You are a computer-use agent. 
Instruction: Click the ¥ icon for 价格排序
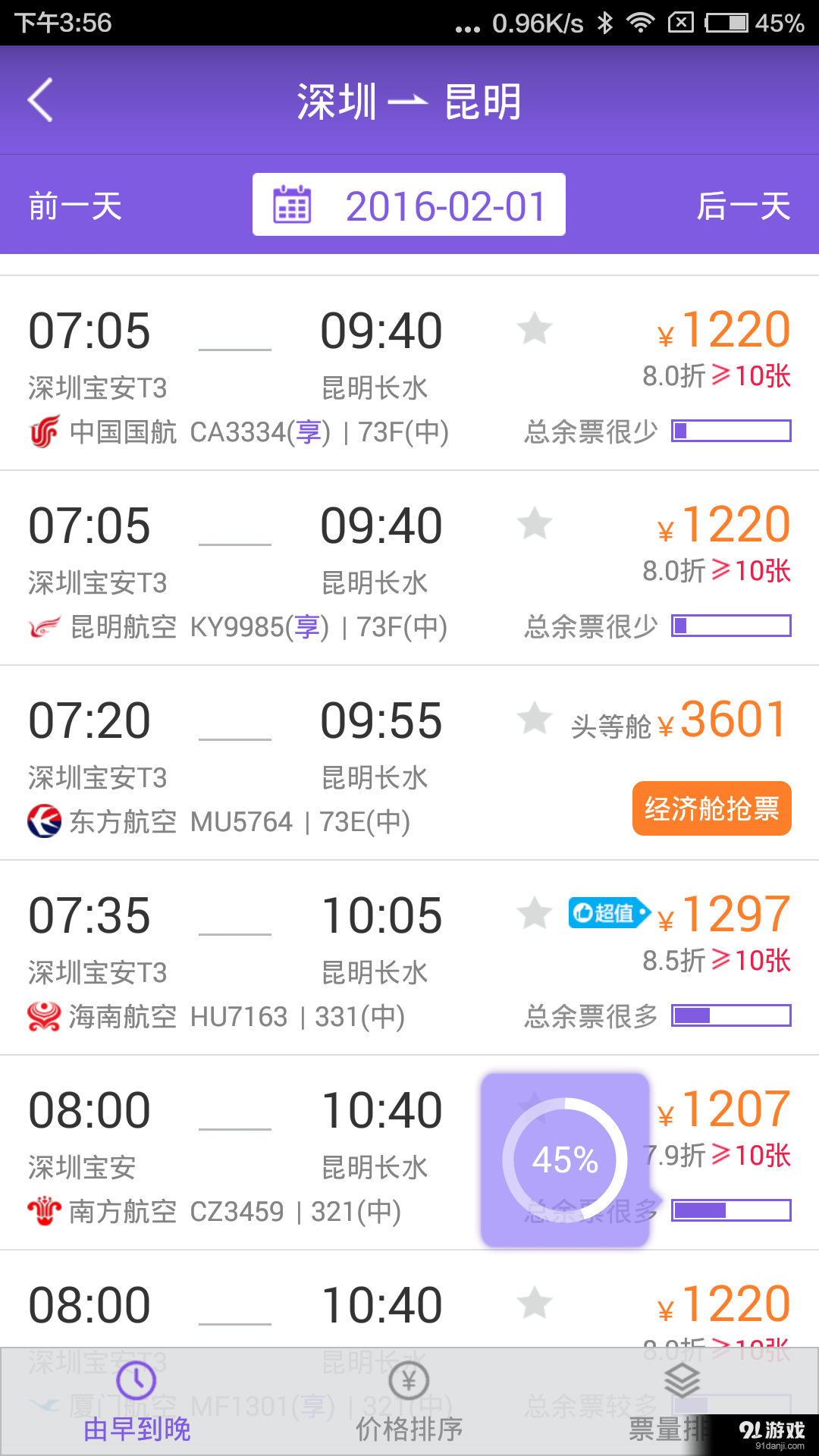409,1382
